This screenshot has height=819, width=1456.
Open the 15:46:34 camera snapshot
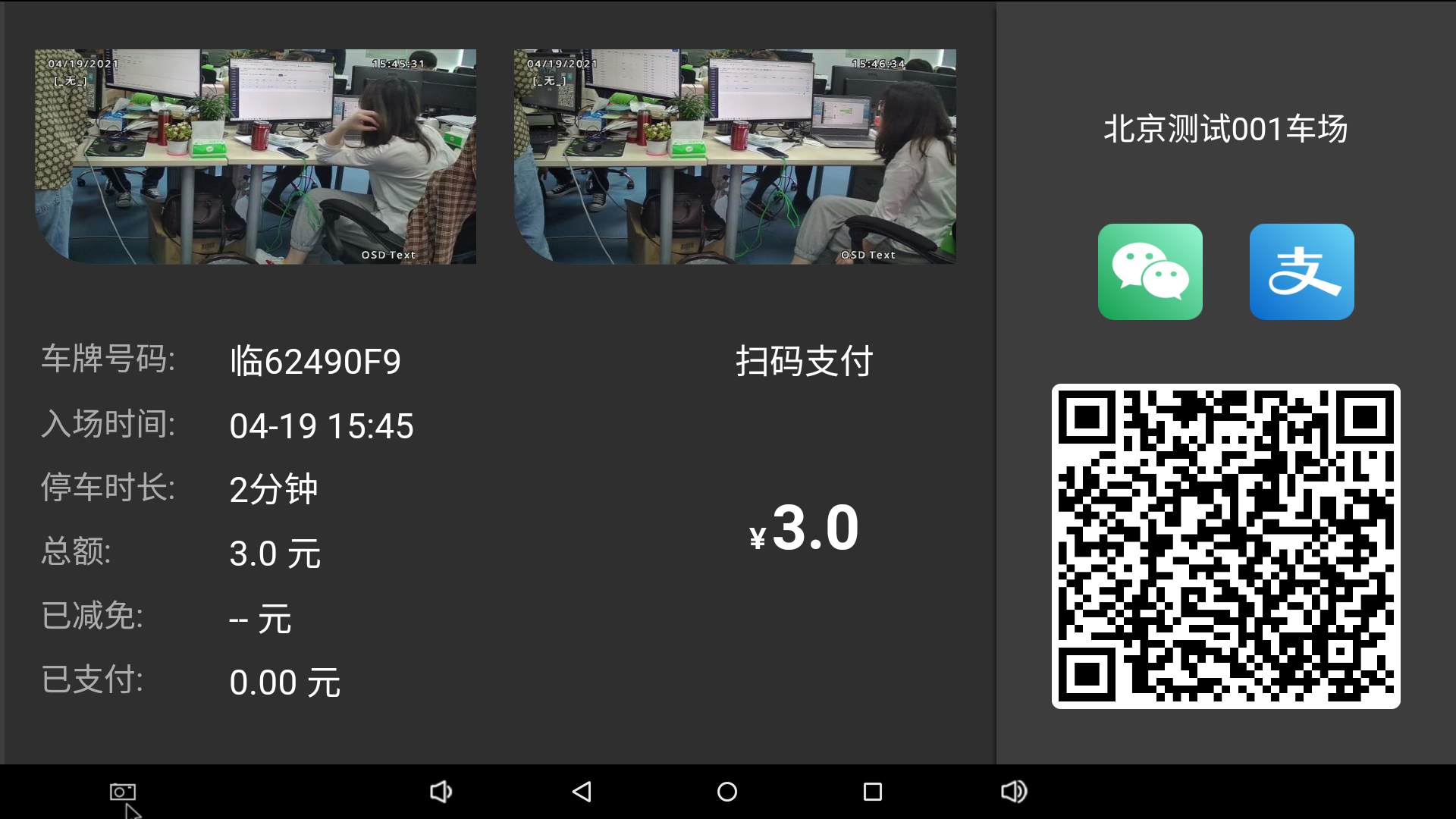pyautogui.click(x=734, y=157)
